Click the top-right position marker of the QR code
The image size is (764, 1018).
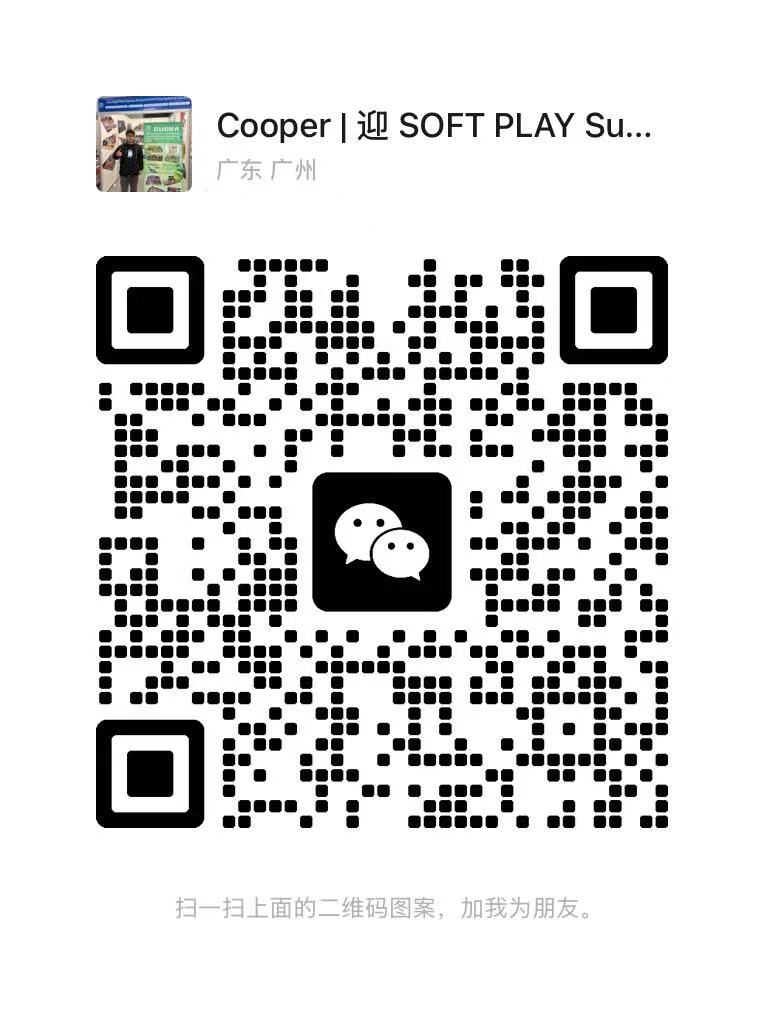pos(613,310)
